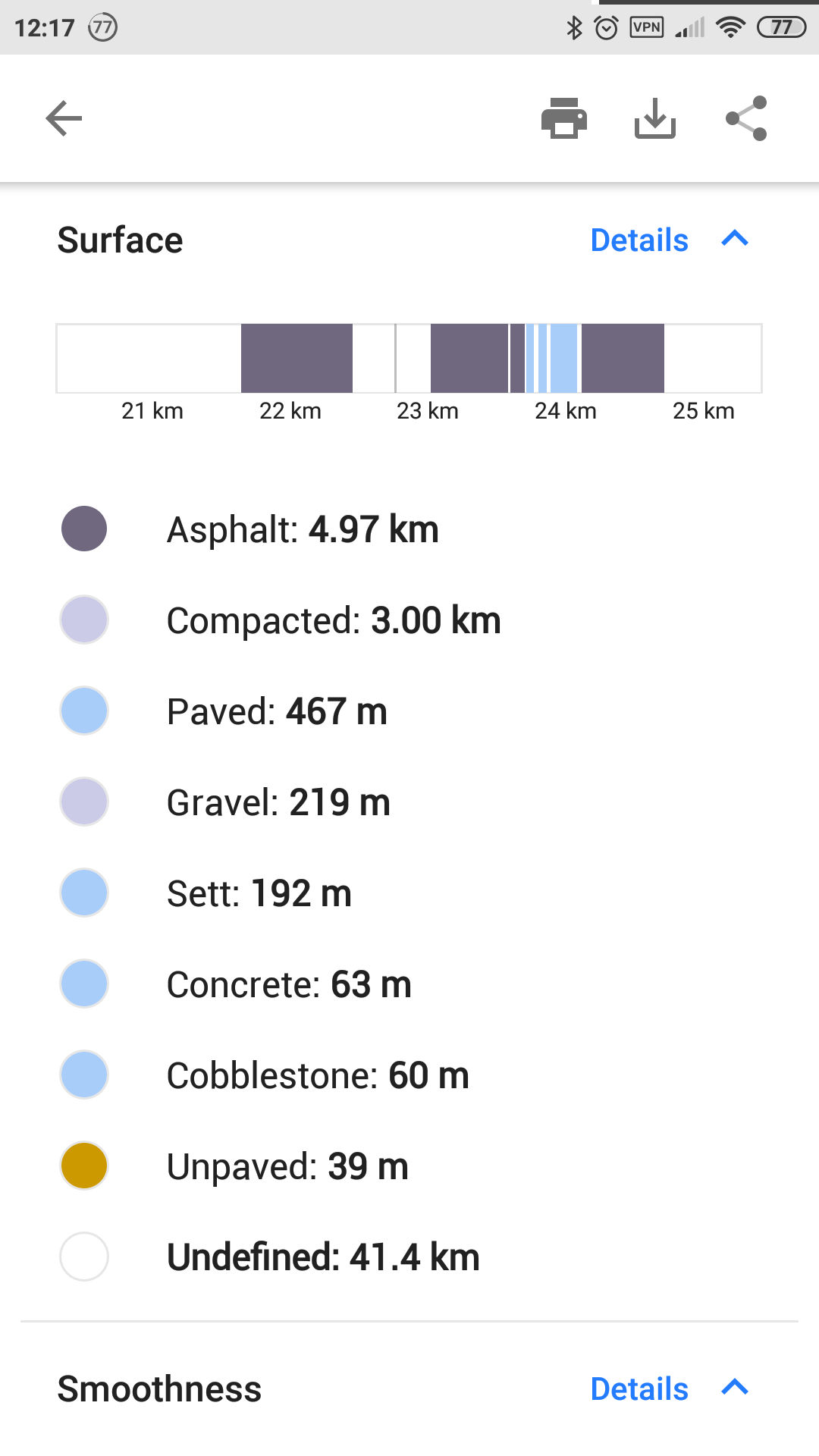Share this route
The height and width of the screenshot is (1456, 819).
pyautogui.click(x=746, y=118)
